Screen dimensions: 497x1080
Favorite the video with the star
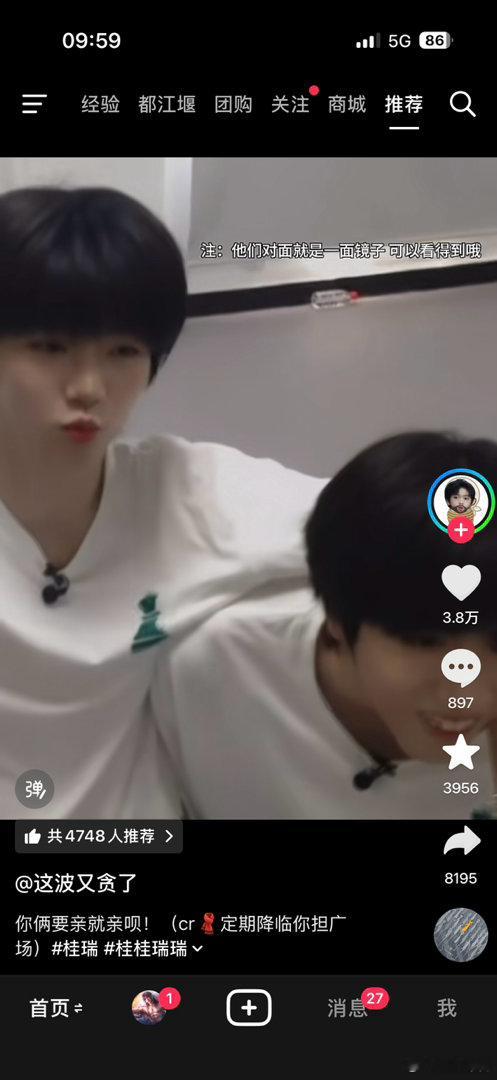click(461, 752)
